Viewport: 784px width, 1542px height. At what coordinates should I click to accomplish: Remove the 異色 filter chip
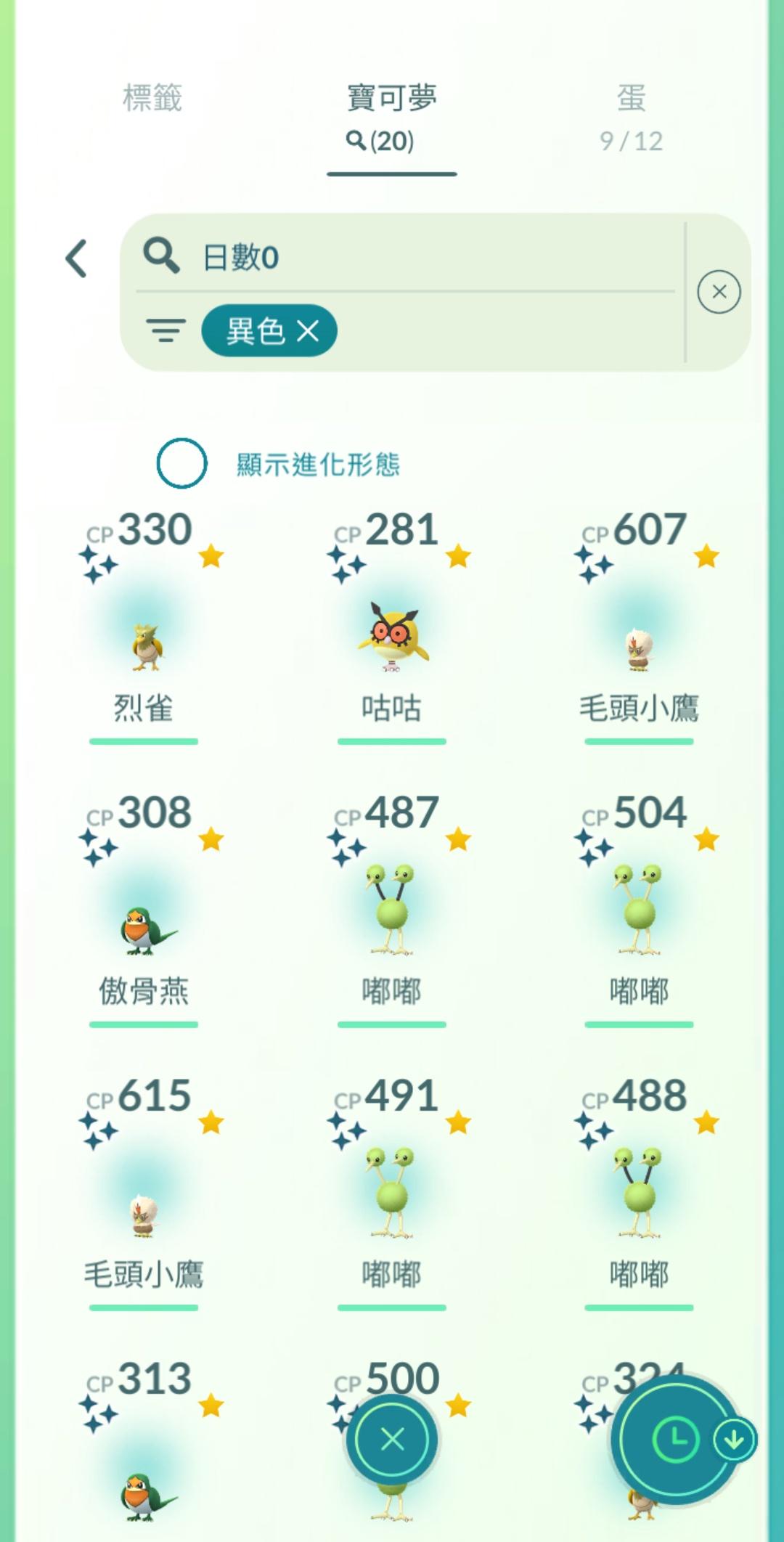point(308,332)
